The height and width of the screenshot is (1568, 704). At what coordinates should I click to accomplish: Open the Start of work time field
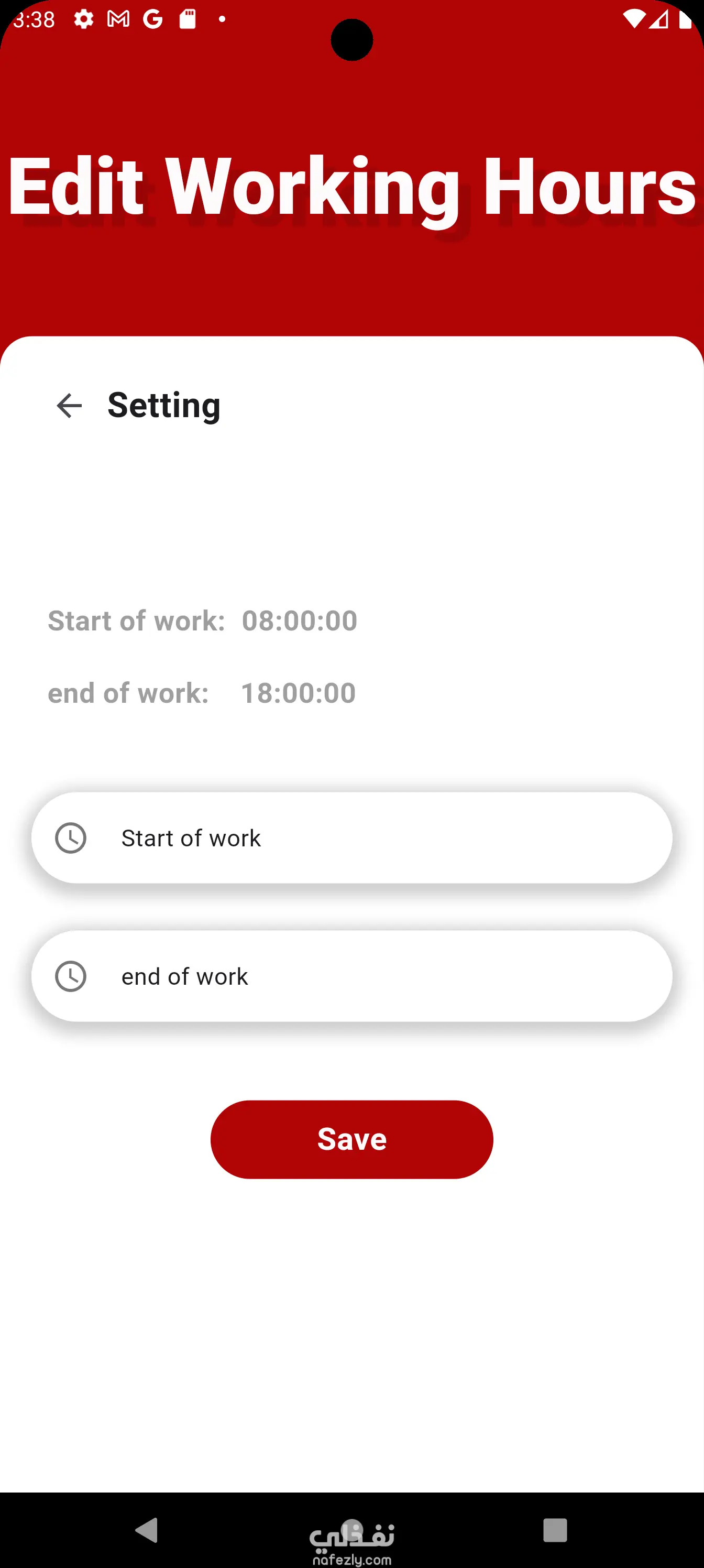351,837
